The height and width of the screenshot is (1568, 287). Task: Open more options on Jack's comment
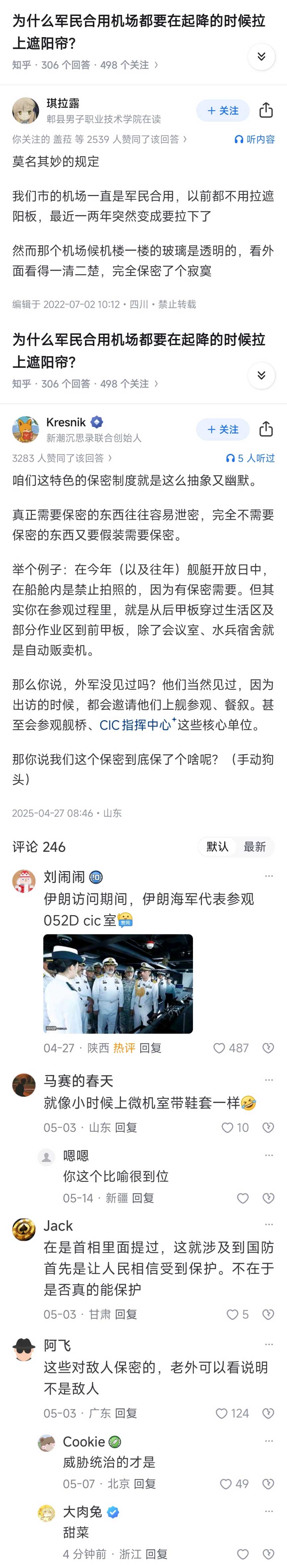pyautogui.click(x=269, y=1224)
